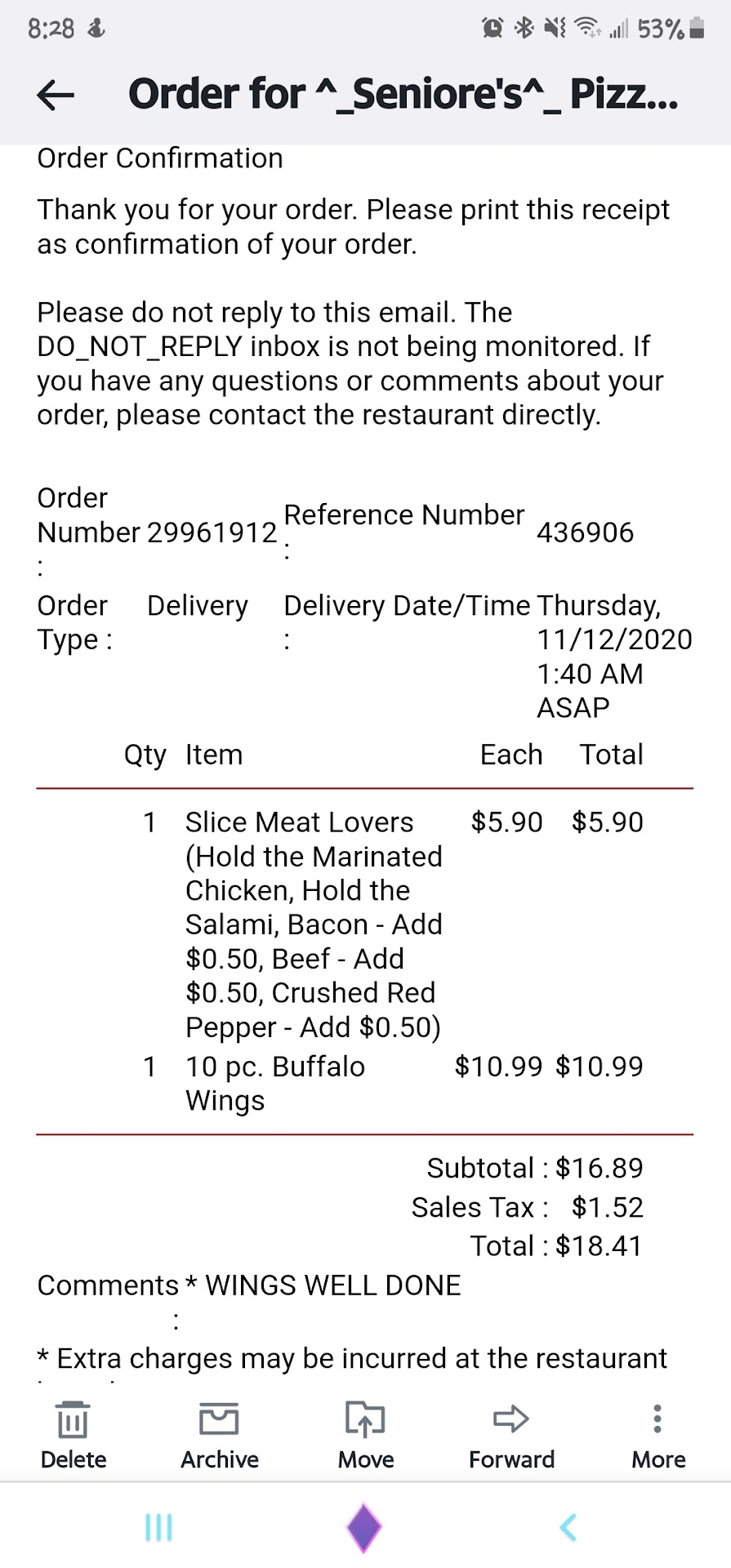Open recent apps from navigation bar
The image size is (731, 1568).
pos(158,1527)
